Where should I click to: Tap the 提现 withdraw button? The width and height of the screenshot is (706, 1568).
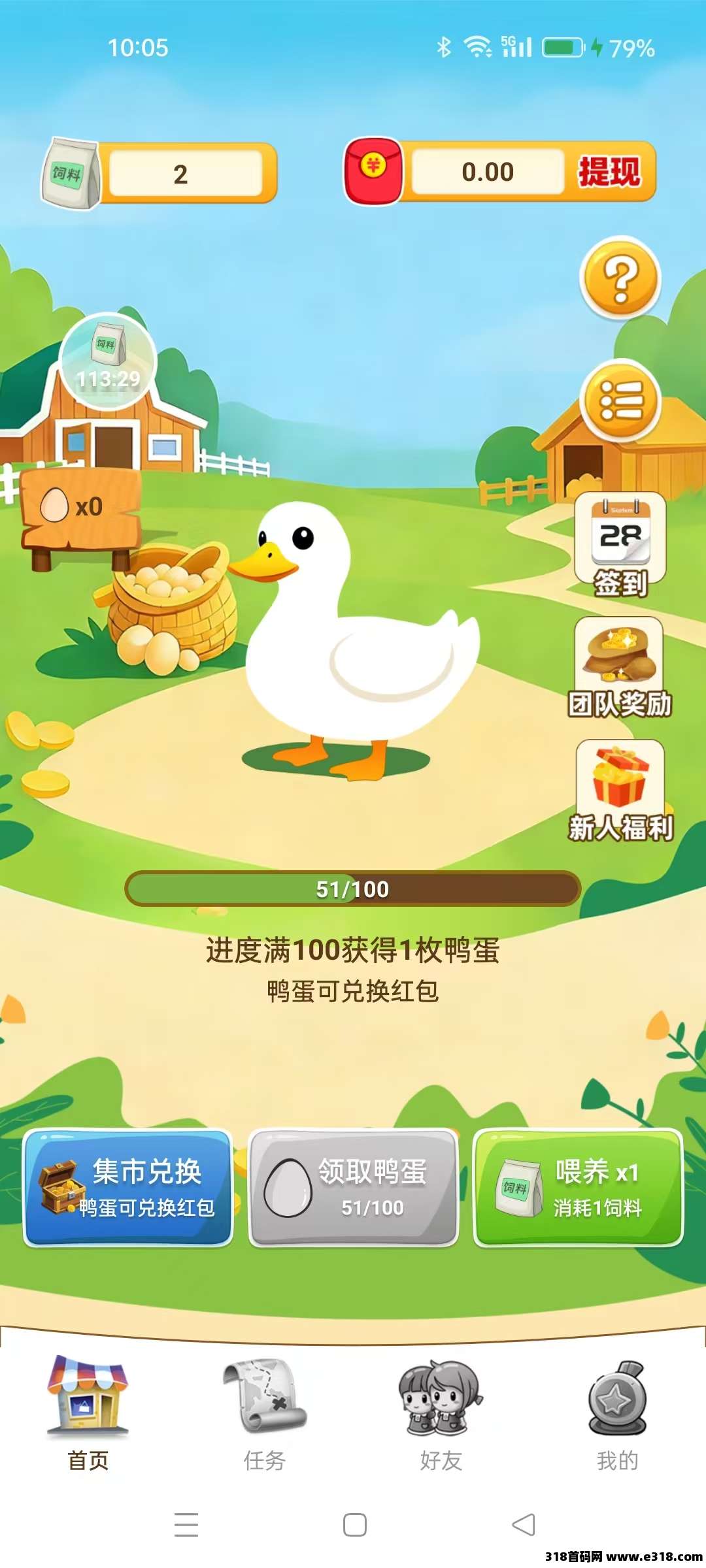click(609, 172)
